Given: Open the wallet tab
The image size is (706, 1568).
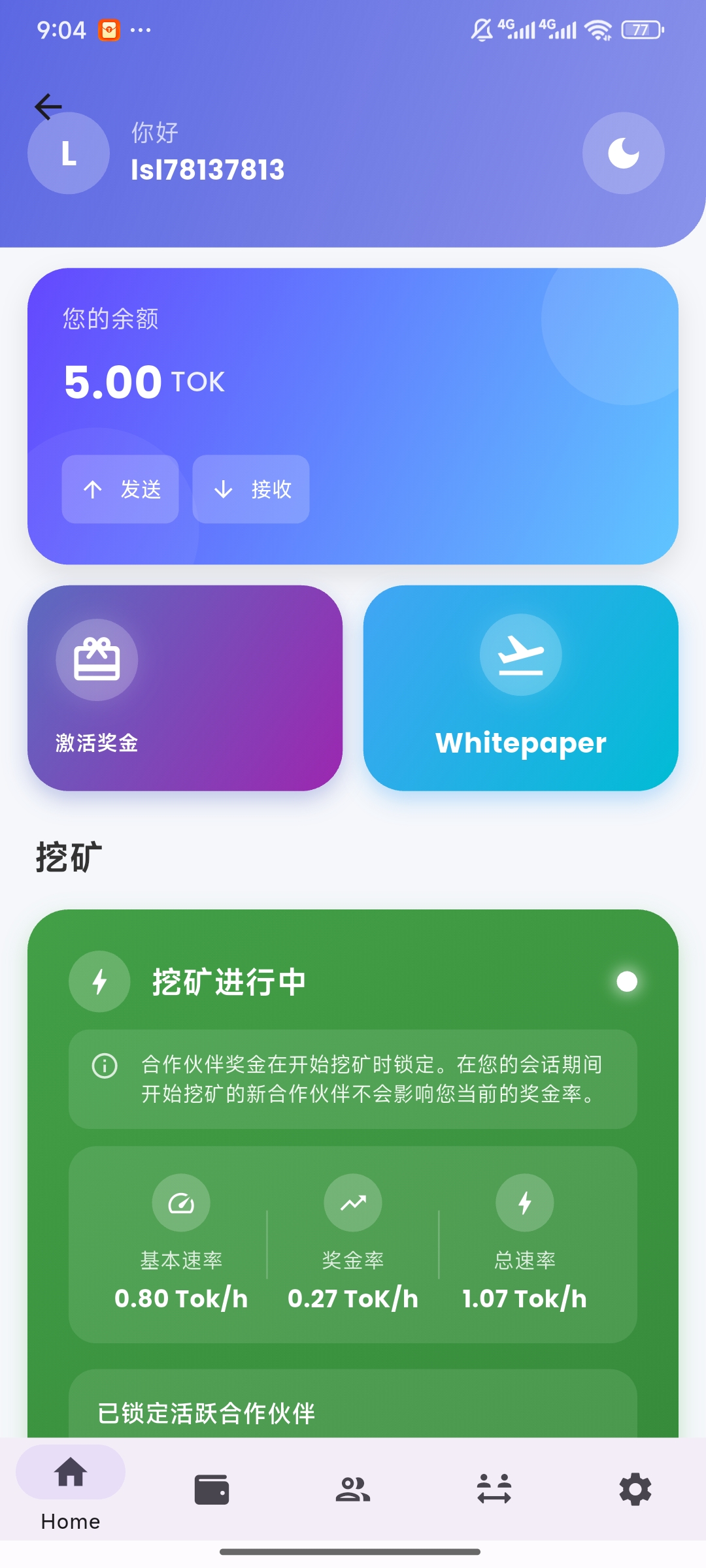Looking at the screenshot, I should click(212, 1490).
